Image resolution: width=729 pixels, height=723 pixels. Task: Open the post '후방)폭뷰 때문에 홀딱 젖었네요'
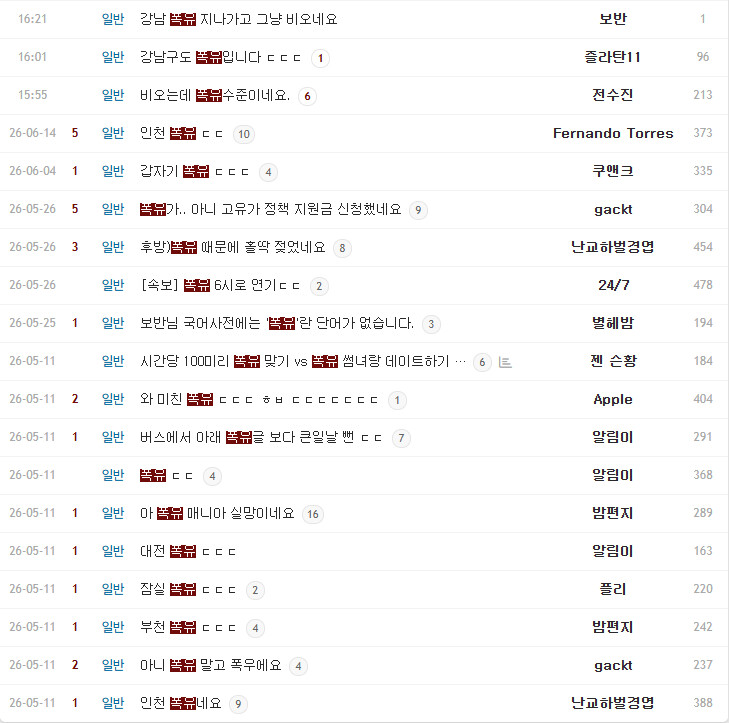point(232,247)
